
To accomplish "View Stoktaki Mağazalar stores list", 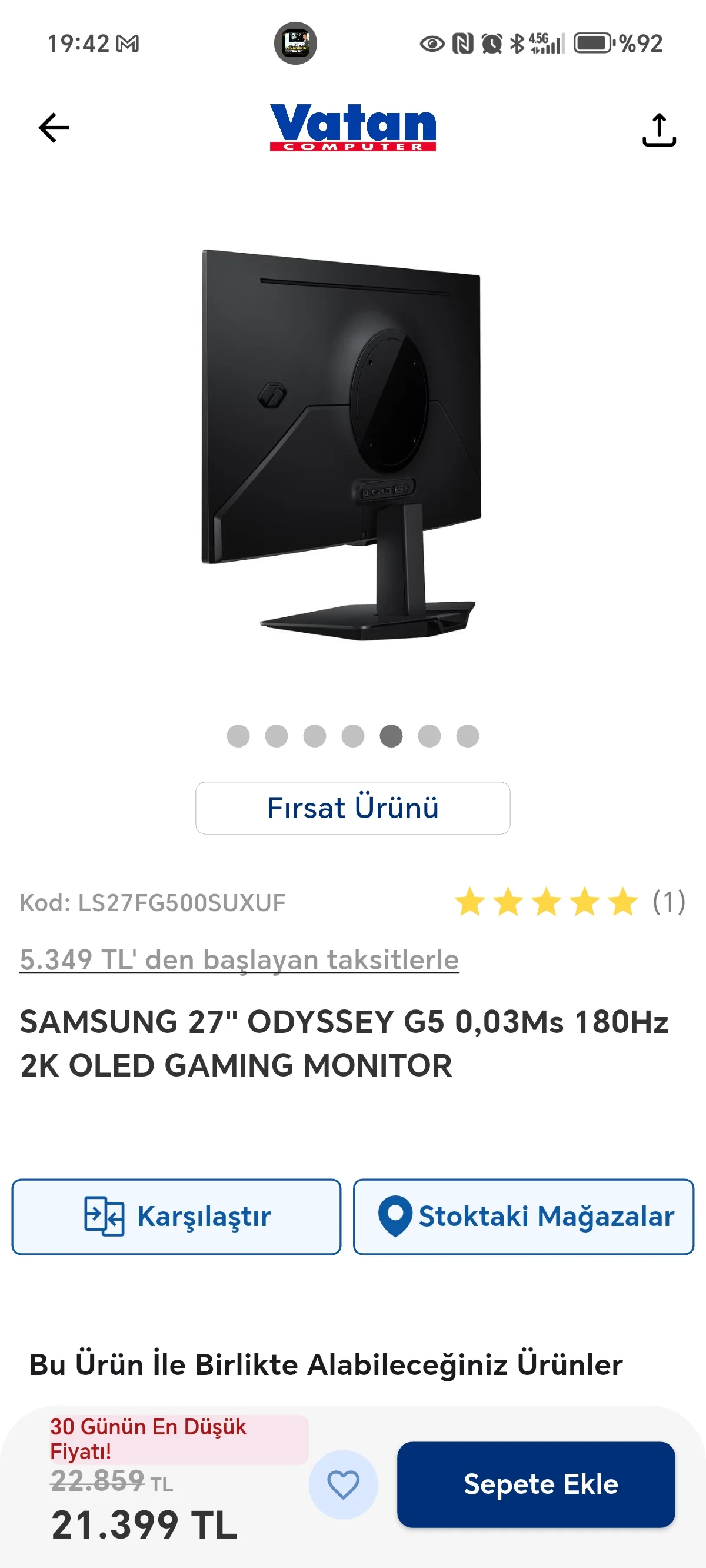I will coord(524,1217).
